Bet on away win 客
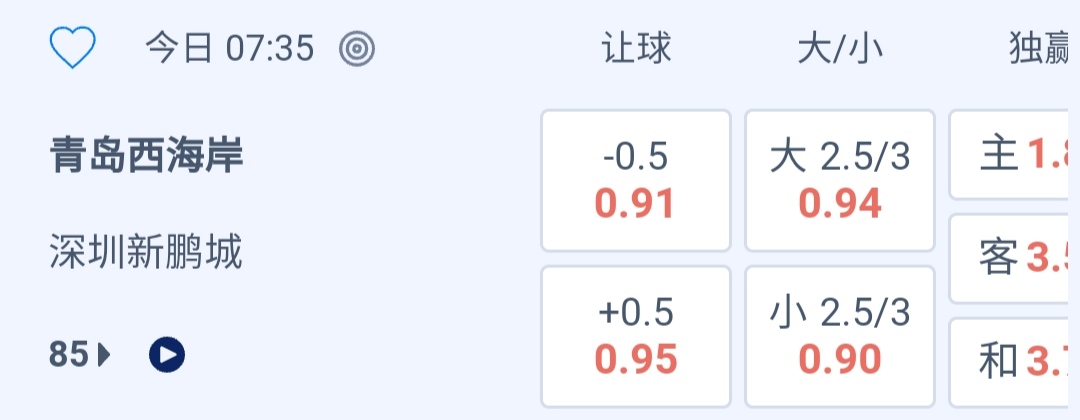This screenshot has height=420, width=1080. coord(1015,258)
